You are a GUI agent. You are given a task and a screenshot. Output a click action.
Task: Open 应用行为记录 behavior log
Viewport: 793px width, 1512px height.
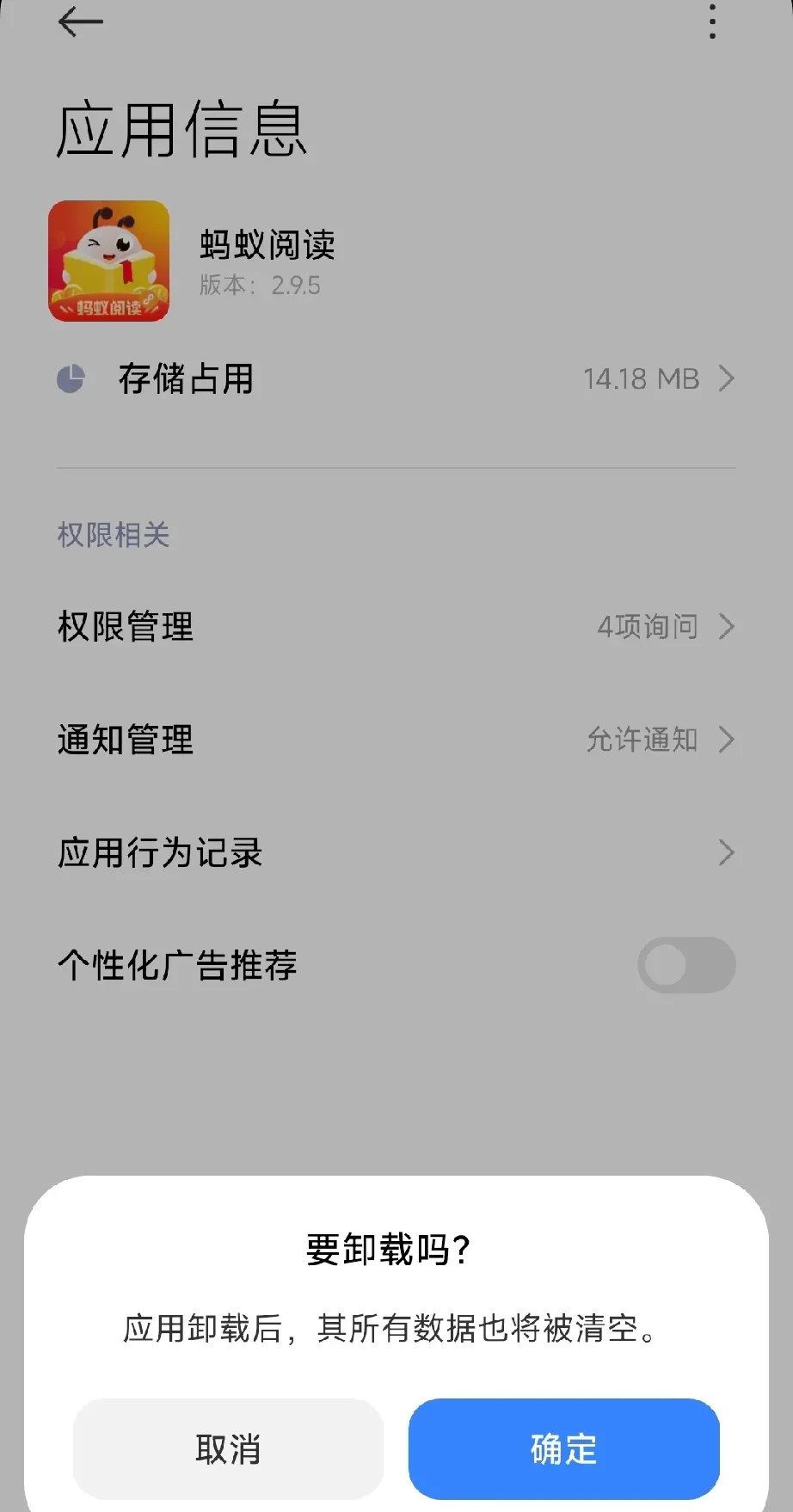(x=396, y=852)
